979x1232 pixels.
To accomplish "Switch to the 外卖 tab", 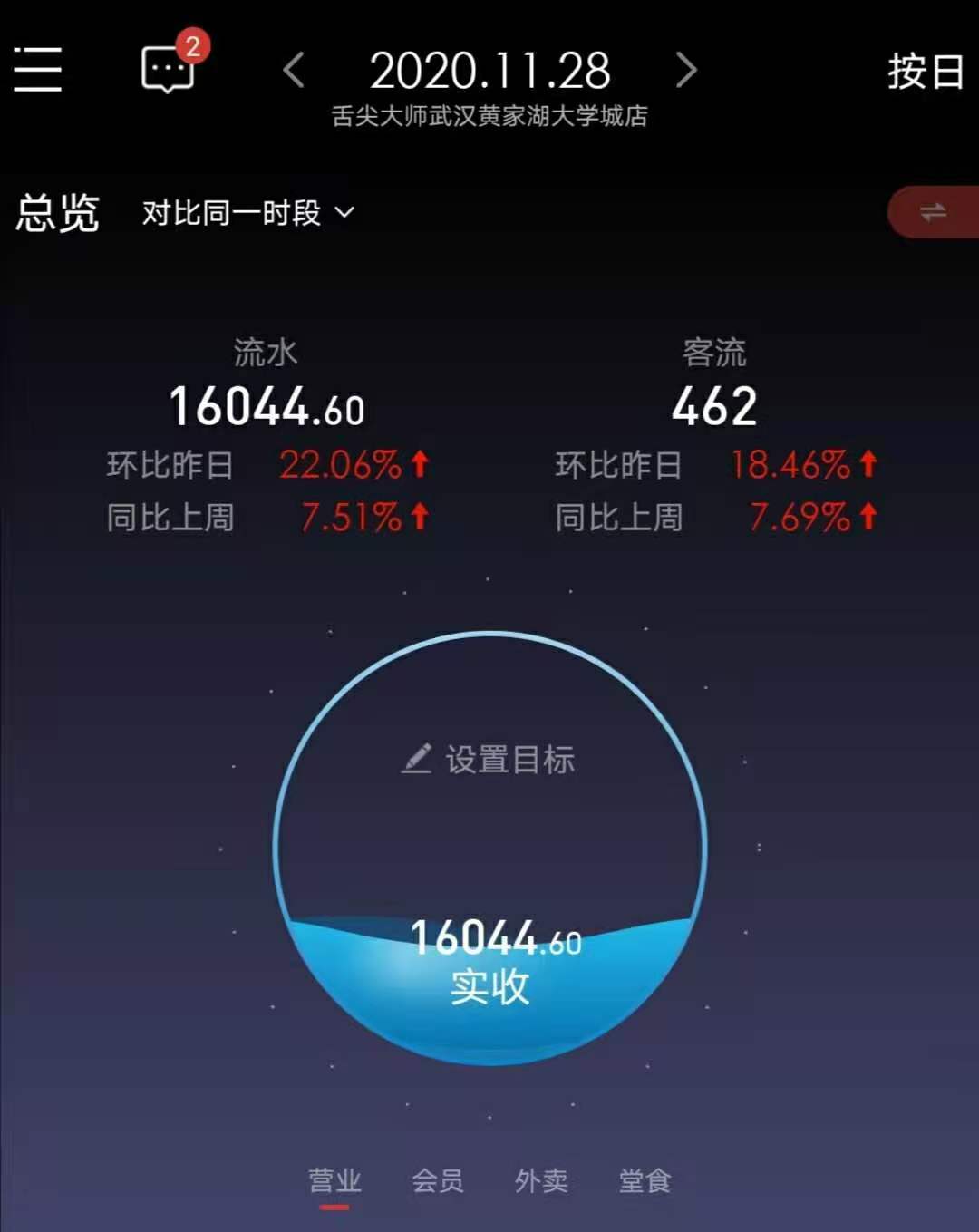I will pyautogui.click(x=541, y=1179).
